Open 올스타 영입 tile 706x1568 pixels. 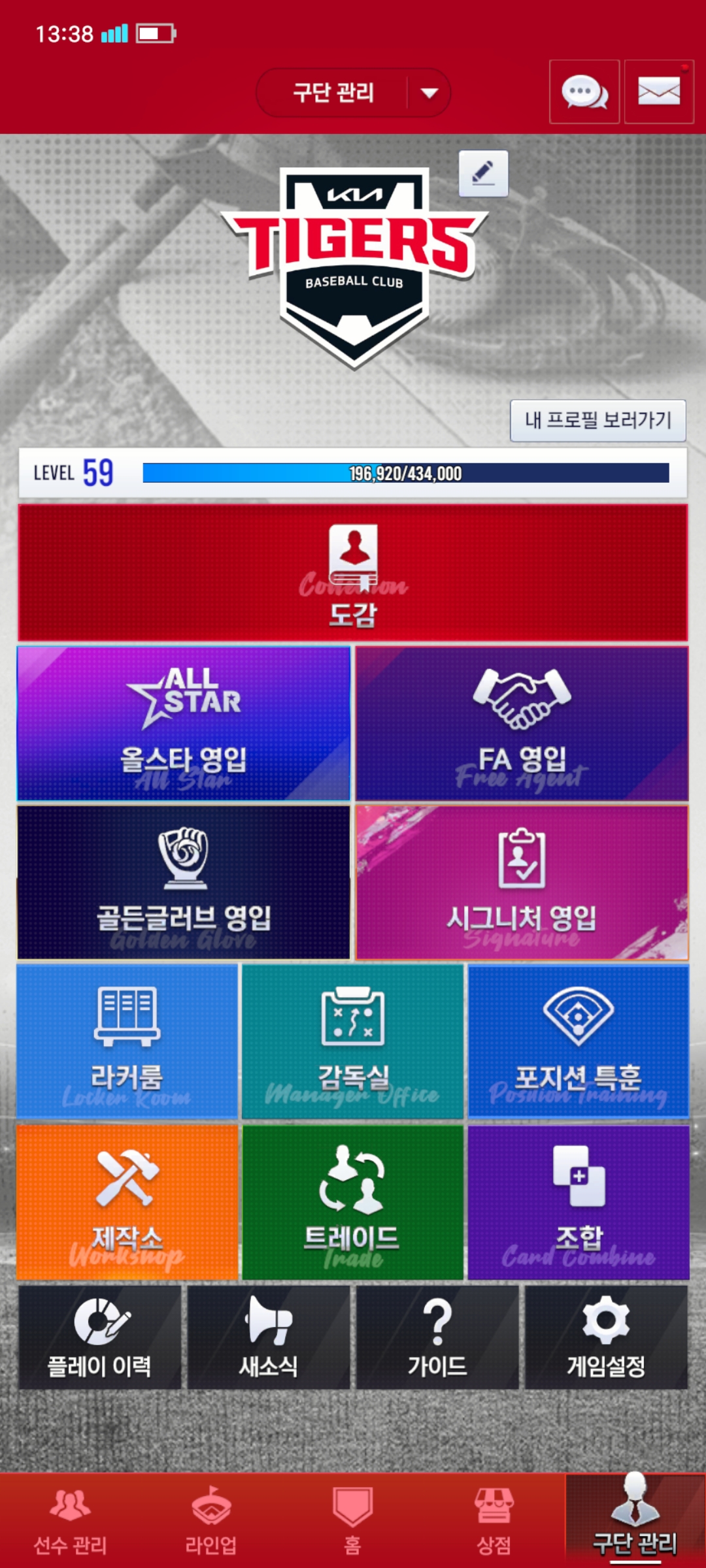(x=184, y=724)
